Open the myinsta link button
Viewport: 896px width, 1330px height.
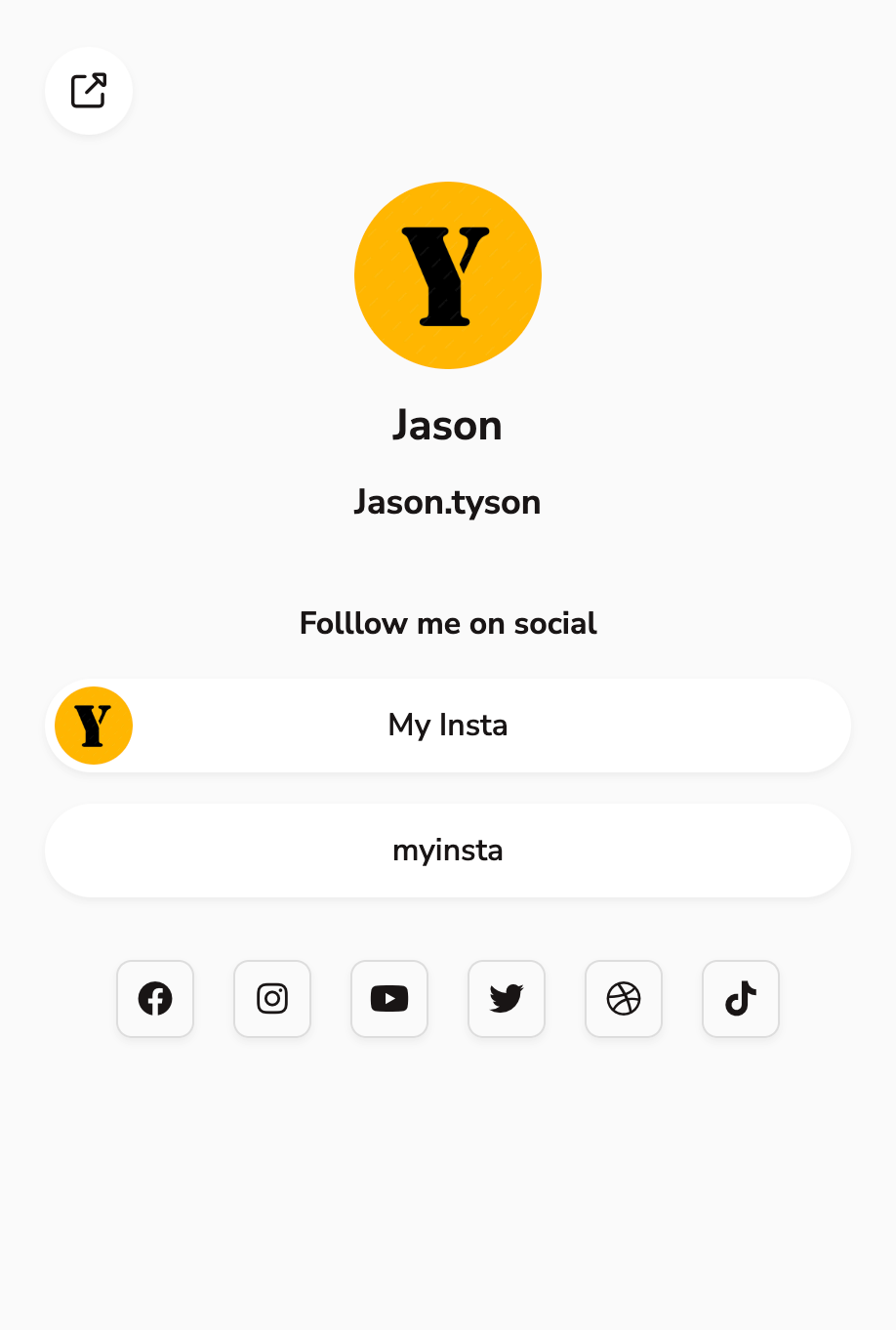(448, 851)
